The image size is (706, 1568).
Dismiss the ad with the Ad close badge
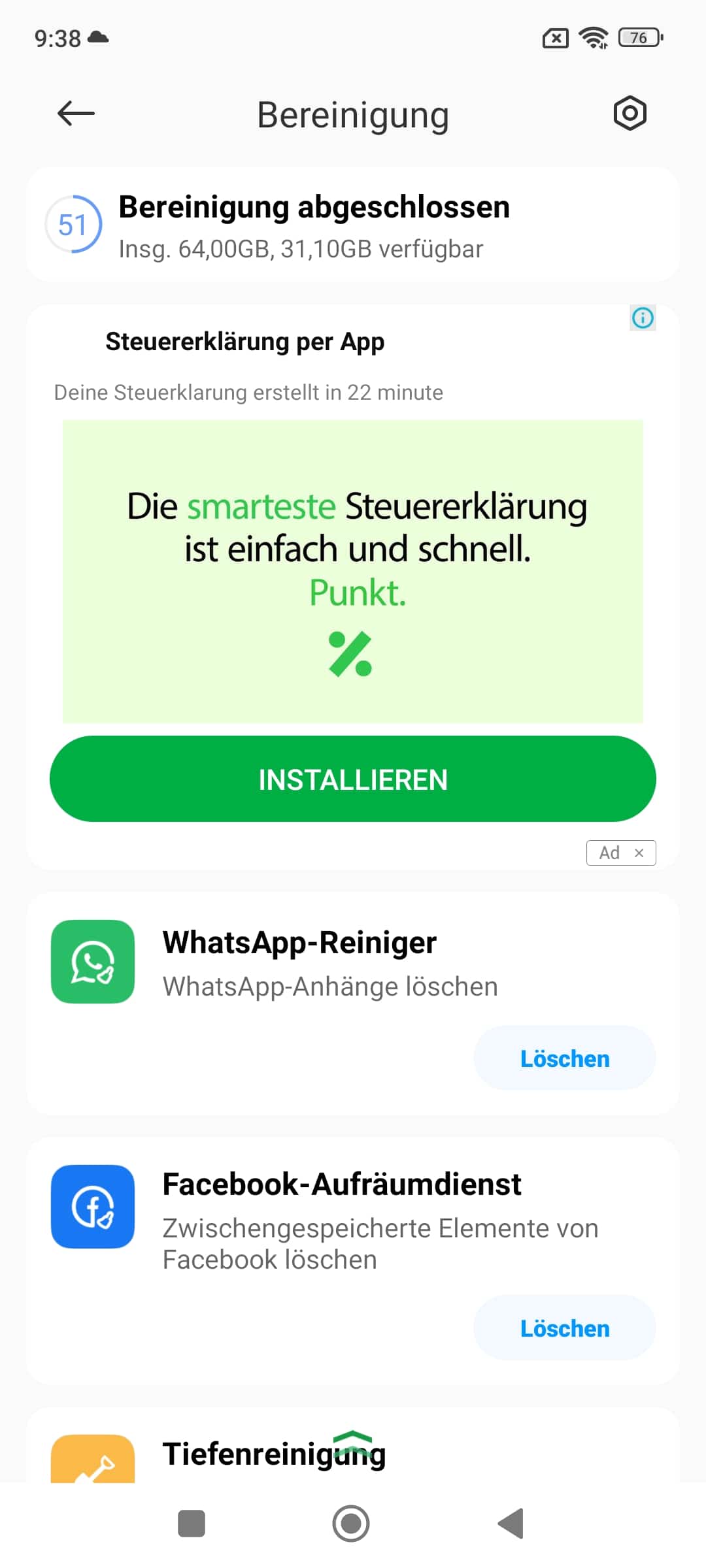tap(621, 853)
